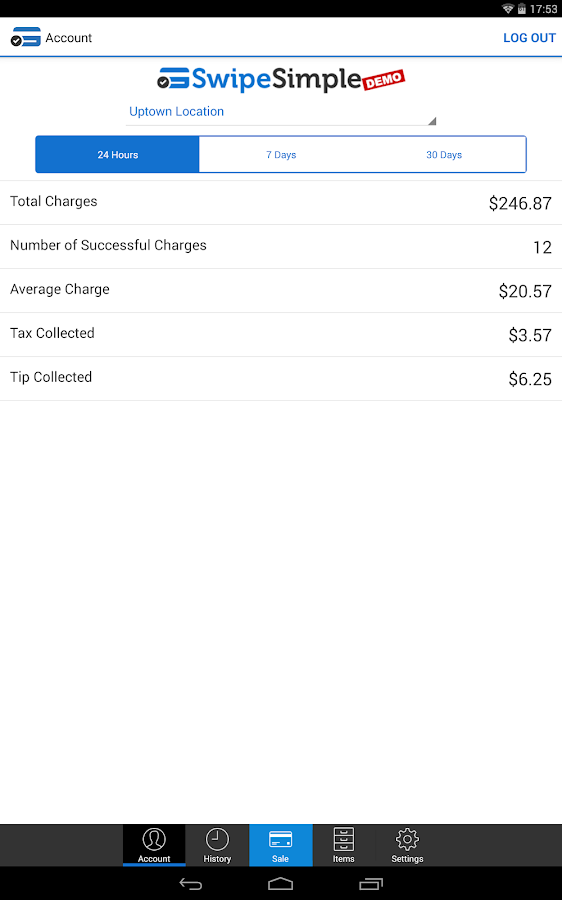Tap the system back button
Screen dimensions: 562x900
pyautogui.click(x=191, y=884)
